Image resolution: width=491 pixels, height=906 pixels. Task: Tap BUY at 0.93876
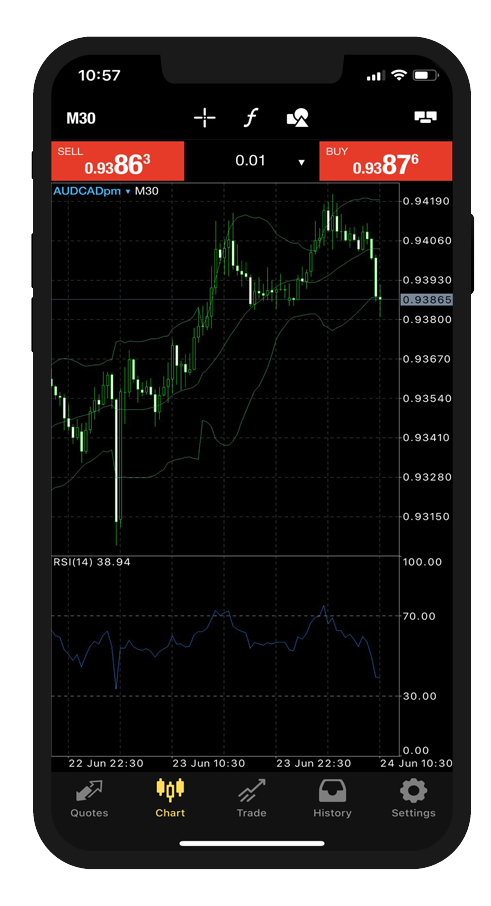coord(386,161)
